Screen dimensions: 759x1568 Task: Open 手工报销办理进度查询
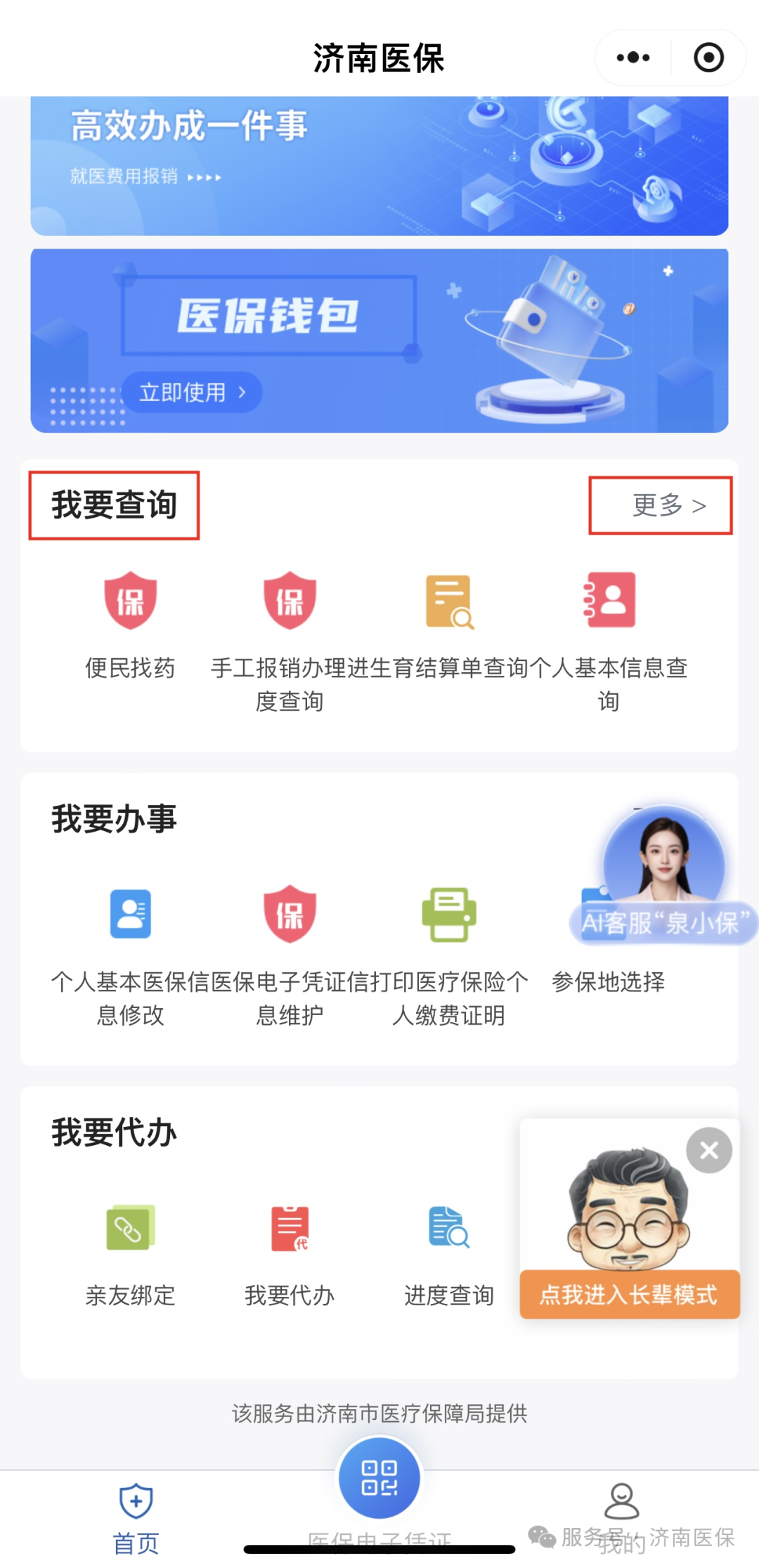click(290, 625)
